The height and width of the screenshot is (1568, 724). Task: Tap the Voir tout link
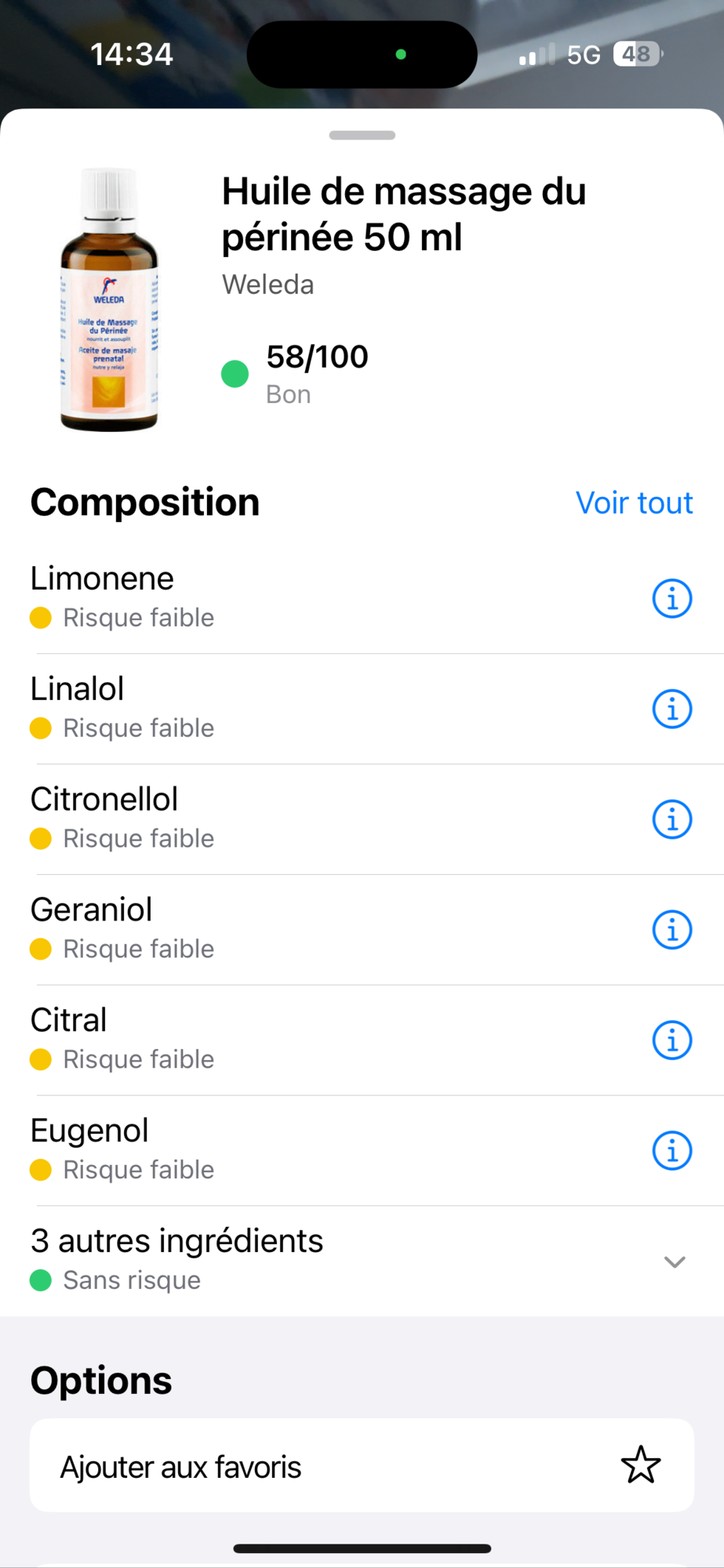coord(634,503)
